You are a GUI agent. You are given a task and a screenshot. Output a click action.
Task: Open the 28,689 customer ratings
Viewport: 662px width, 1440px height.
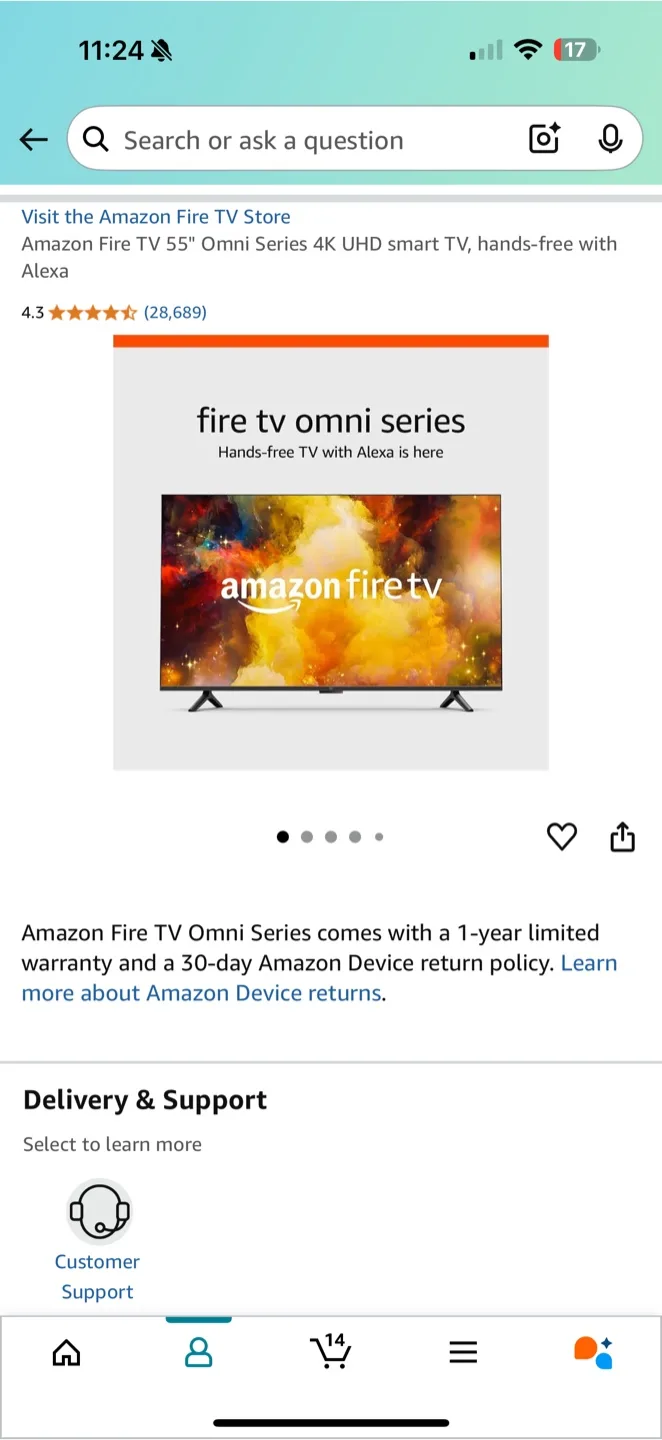(175, 313)
